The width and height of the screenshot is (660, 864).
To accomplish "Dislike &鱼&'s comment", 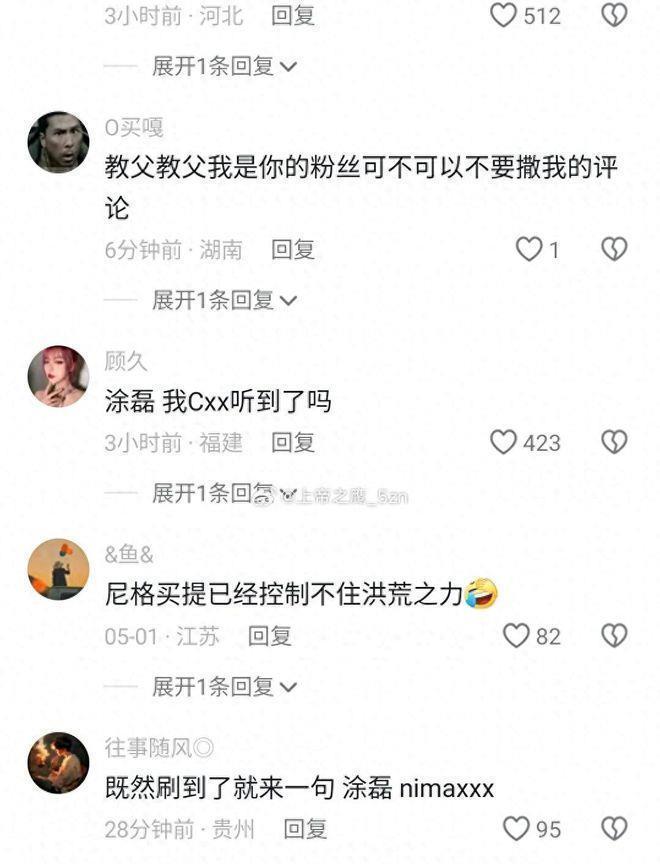I will point(613,636).
